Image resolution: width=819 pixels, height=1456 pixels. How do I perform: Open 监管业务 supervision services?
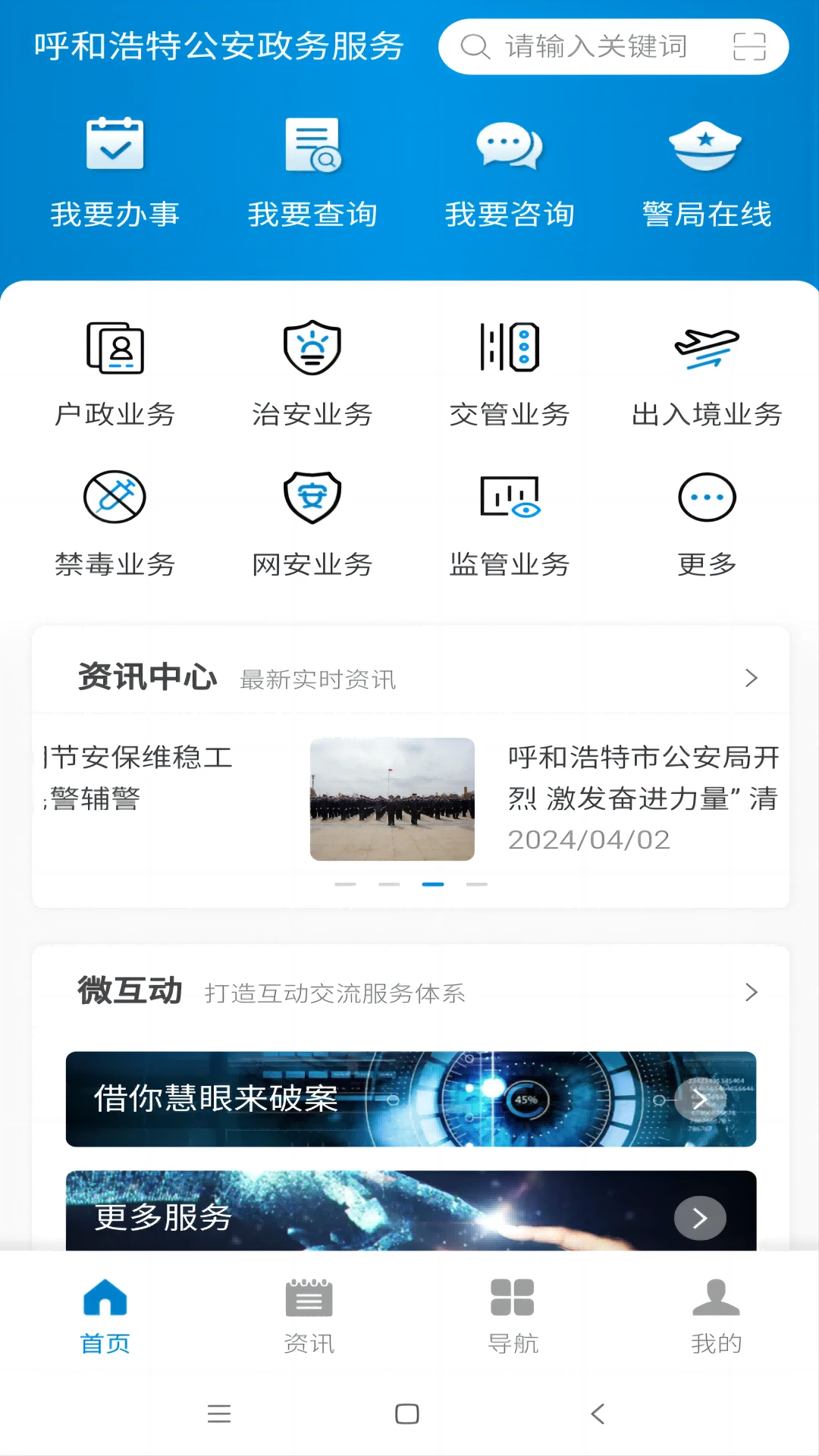(510, 522)
